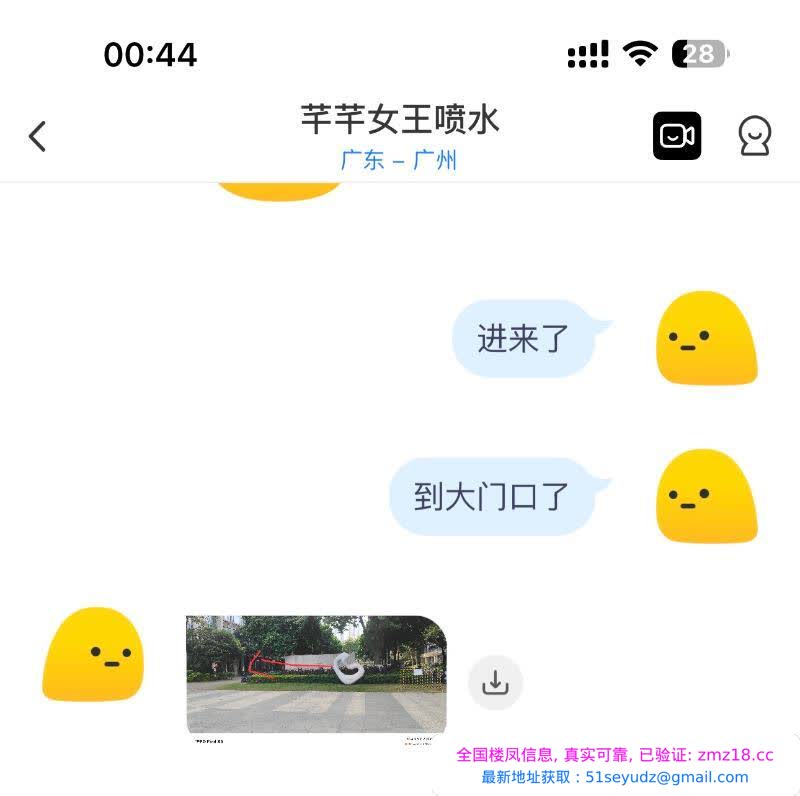This screenshot has height=796, width=800.
Task: Start a video call in this chat
Action: pos(677,136)
